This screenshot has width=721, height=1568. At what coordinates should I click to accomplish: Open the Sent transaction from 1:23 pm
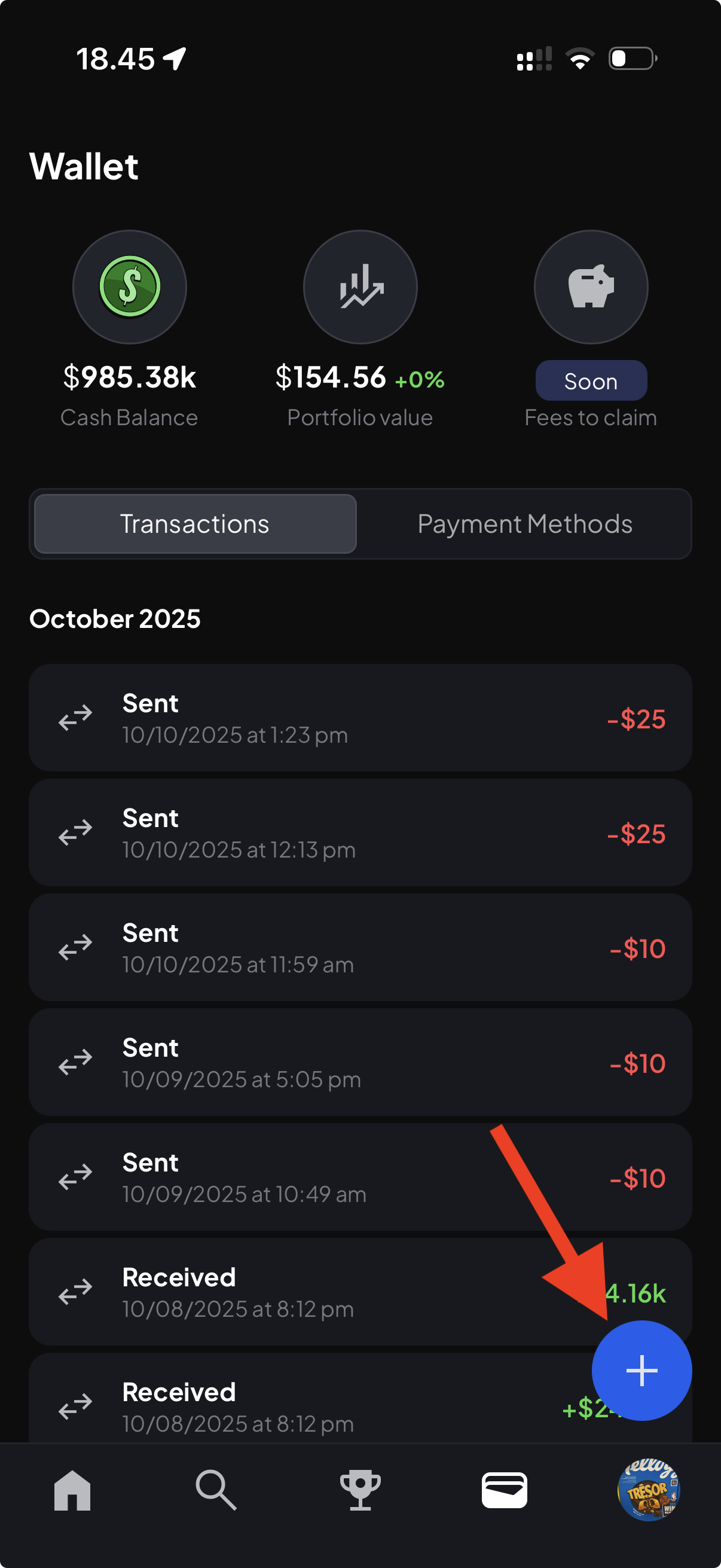tap(360, 718)
